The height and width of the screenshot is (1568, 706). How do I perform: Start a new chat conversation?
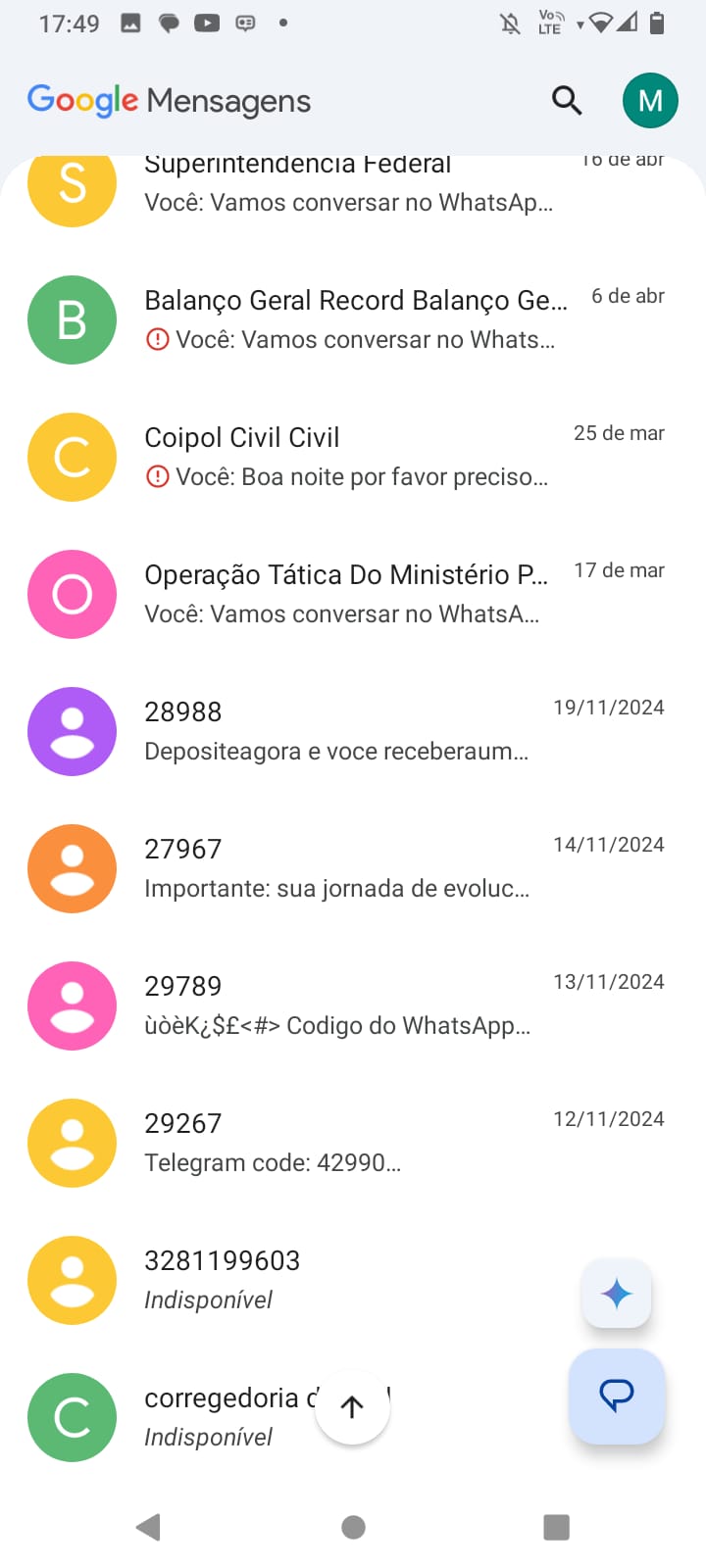pos(617,1396)
